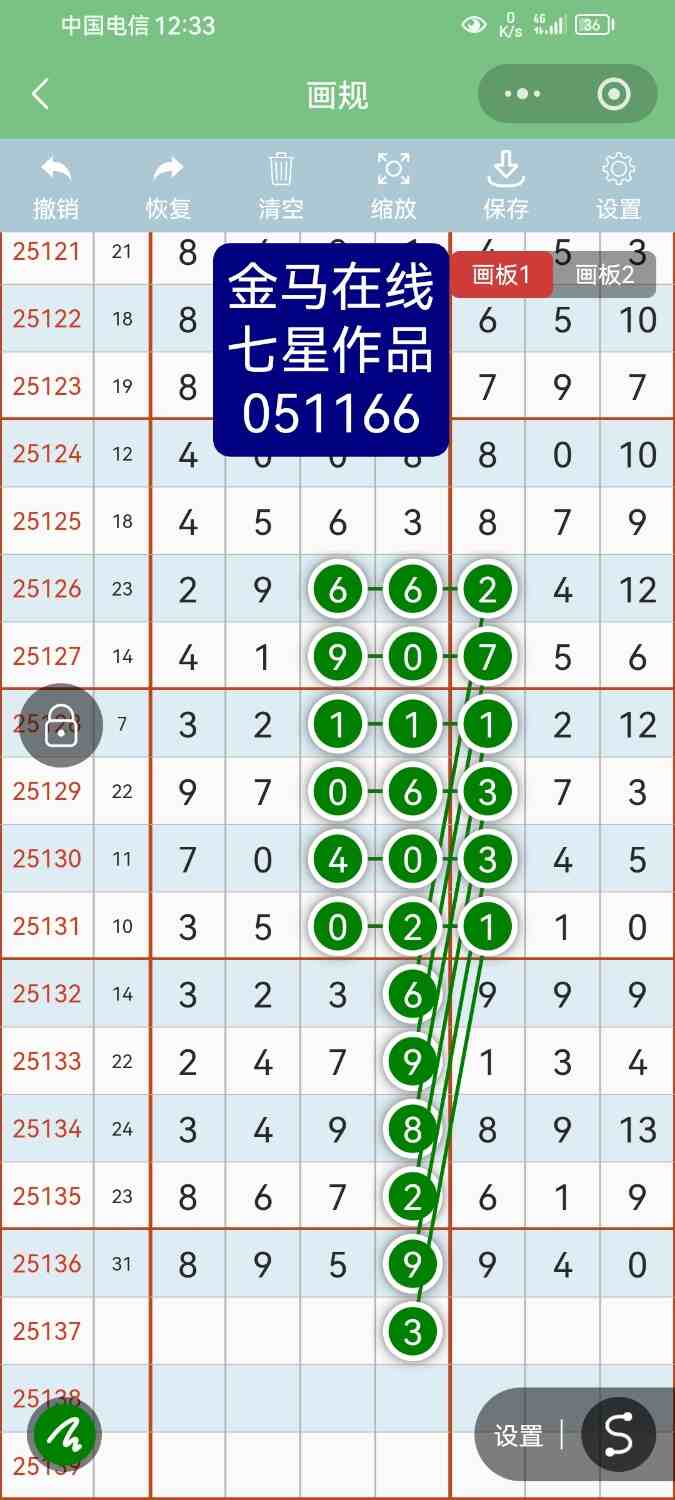Screen dimensions: 675x1500
Task: Undo the last drawing with 撤销
Action: coord(56,186)
